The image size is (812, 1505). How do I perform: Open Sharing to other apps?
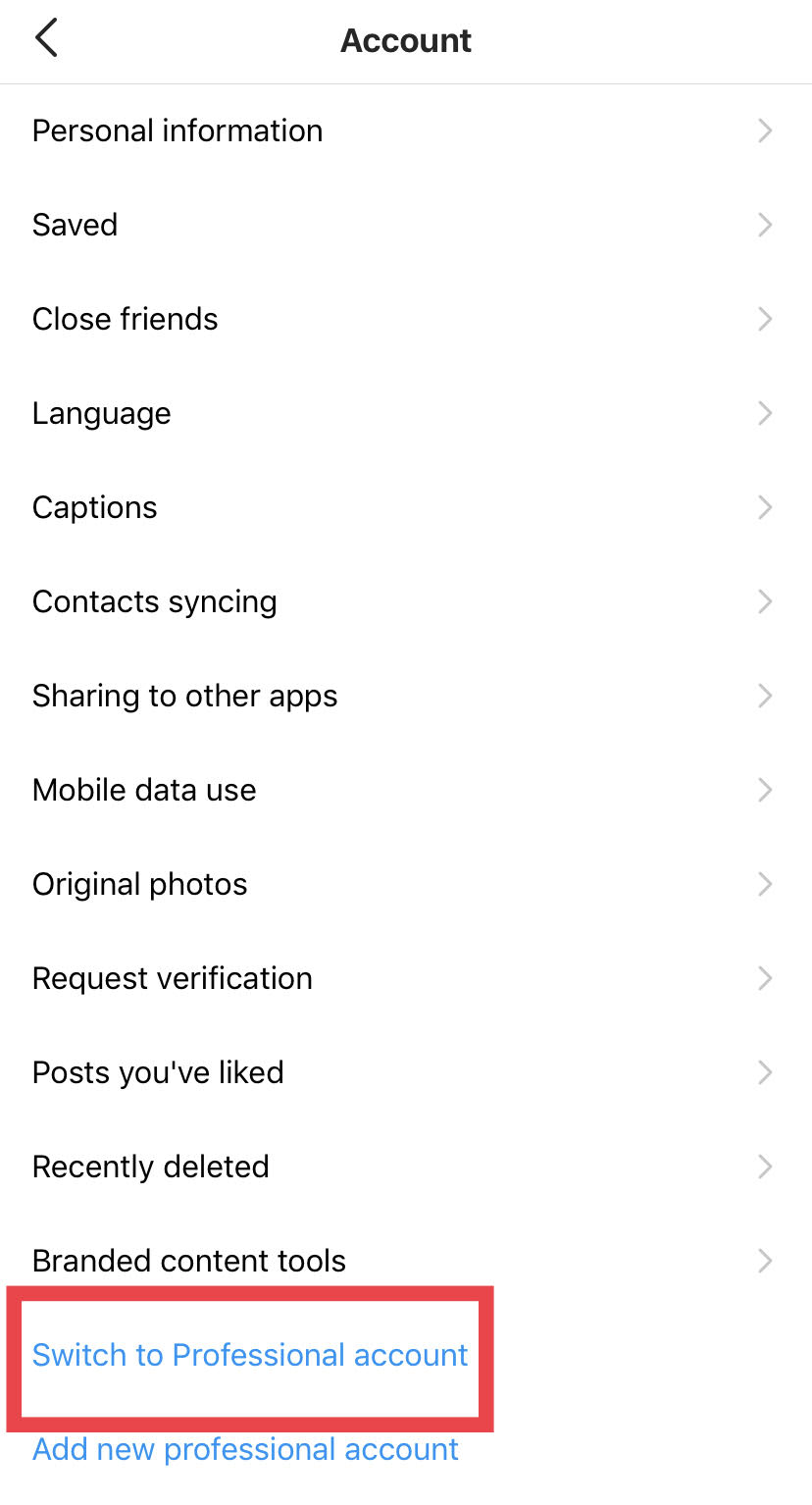tap(185, 696)
